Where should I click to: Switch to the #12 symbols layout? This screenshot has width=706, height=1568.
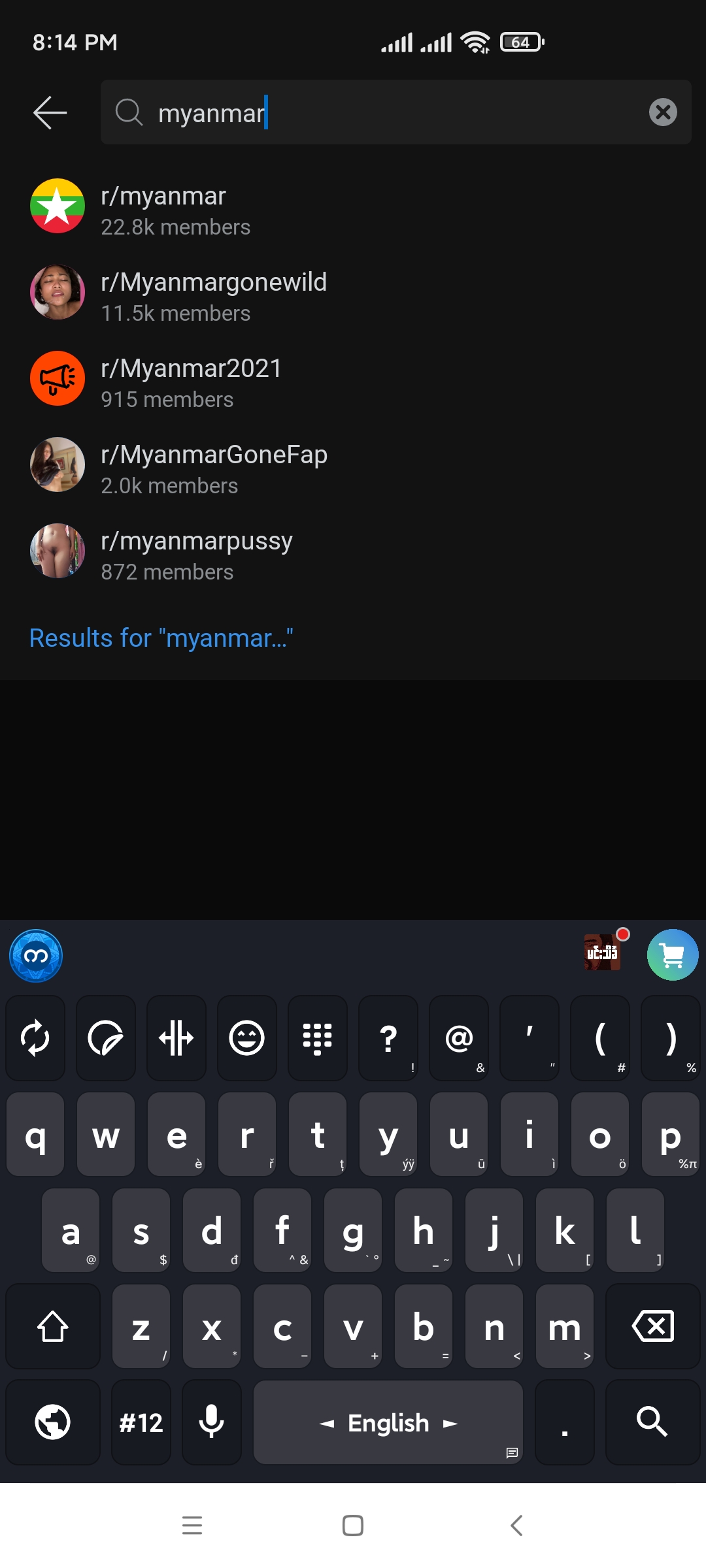(x=141, y=1422)
